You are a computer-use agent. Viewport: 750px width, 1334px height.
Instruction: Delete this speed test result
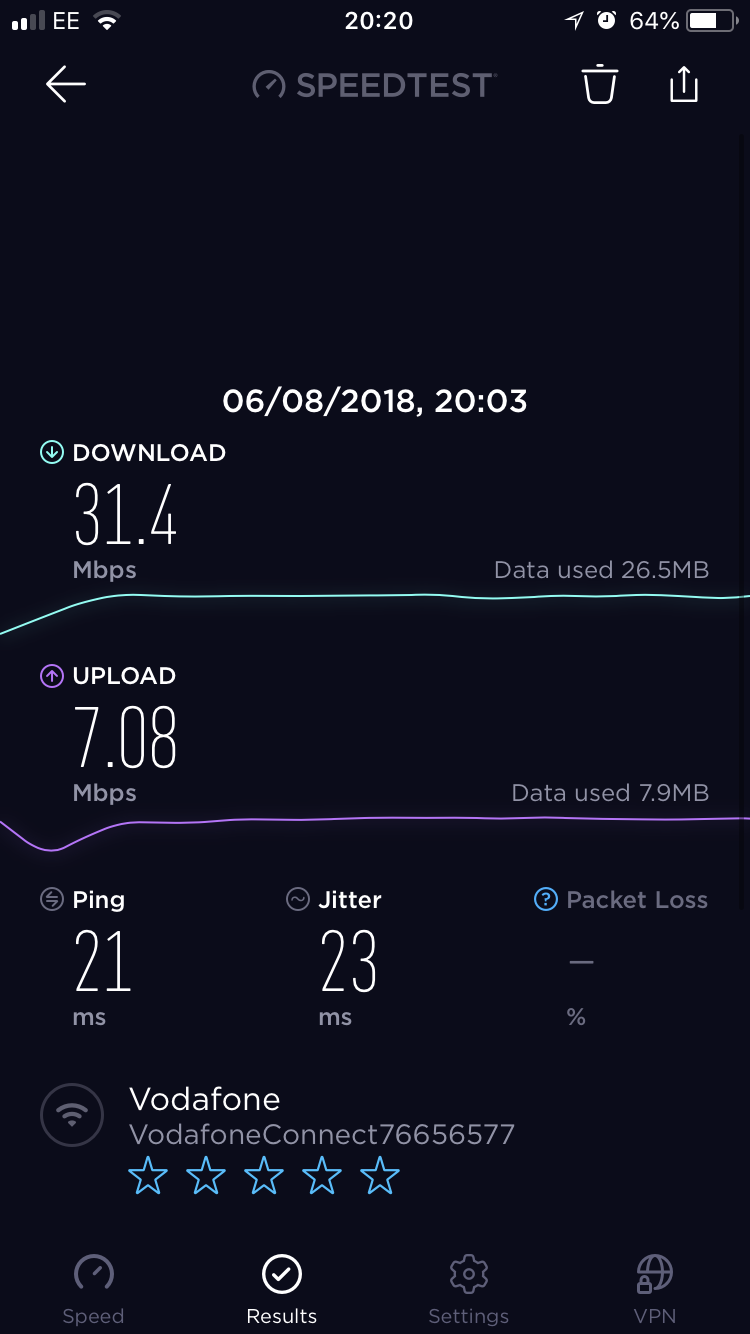(x=600, y=85)
